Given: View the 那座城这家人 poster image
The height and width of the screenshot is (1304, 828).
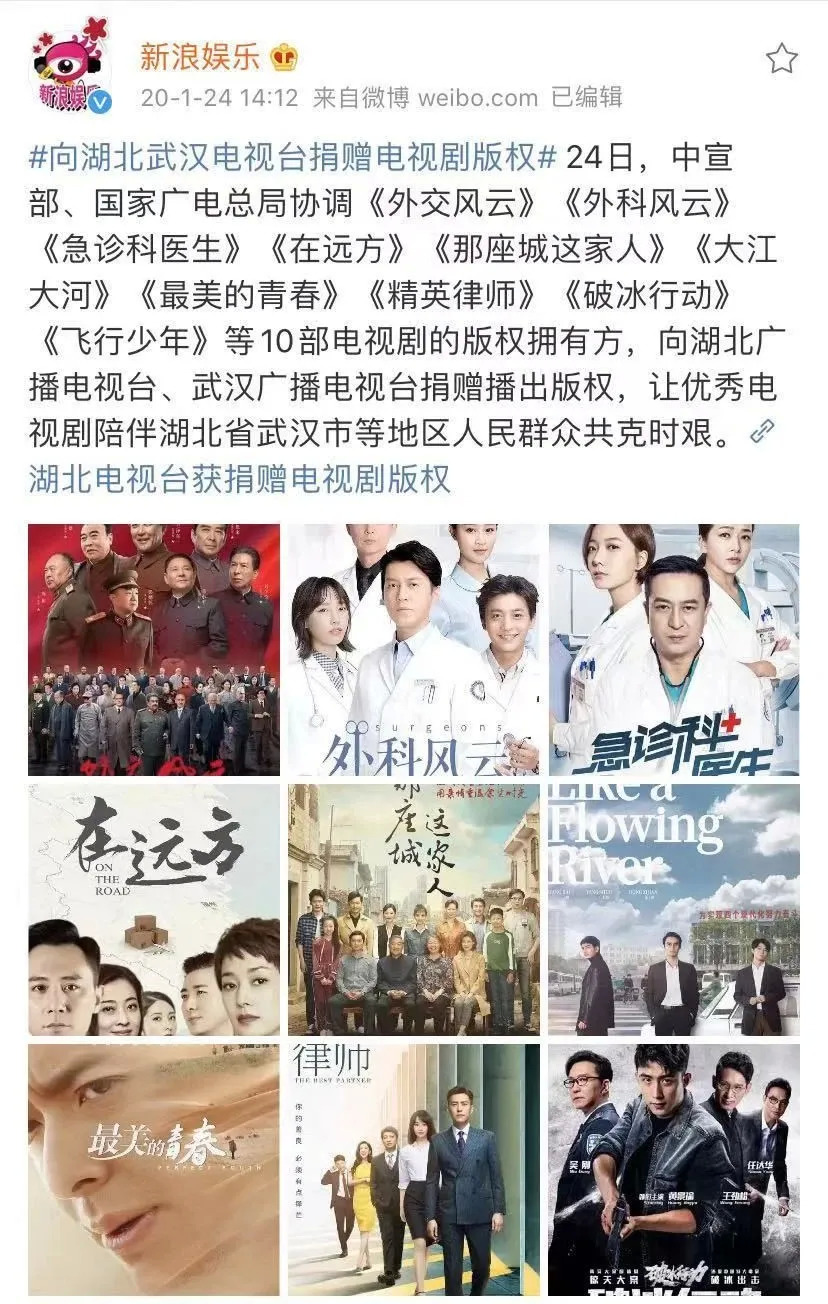Looking at the screenshot, I should (414, 910).
